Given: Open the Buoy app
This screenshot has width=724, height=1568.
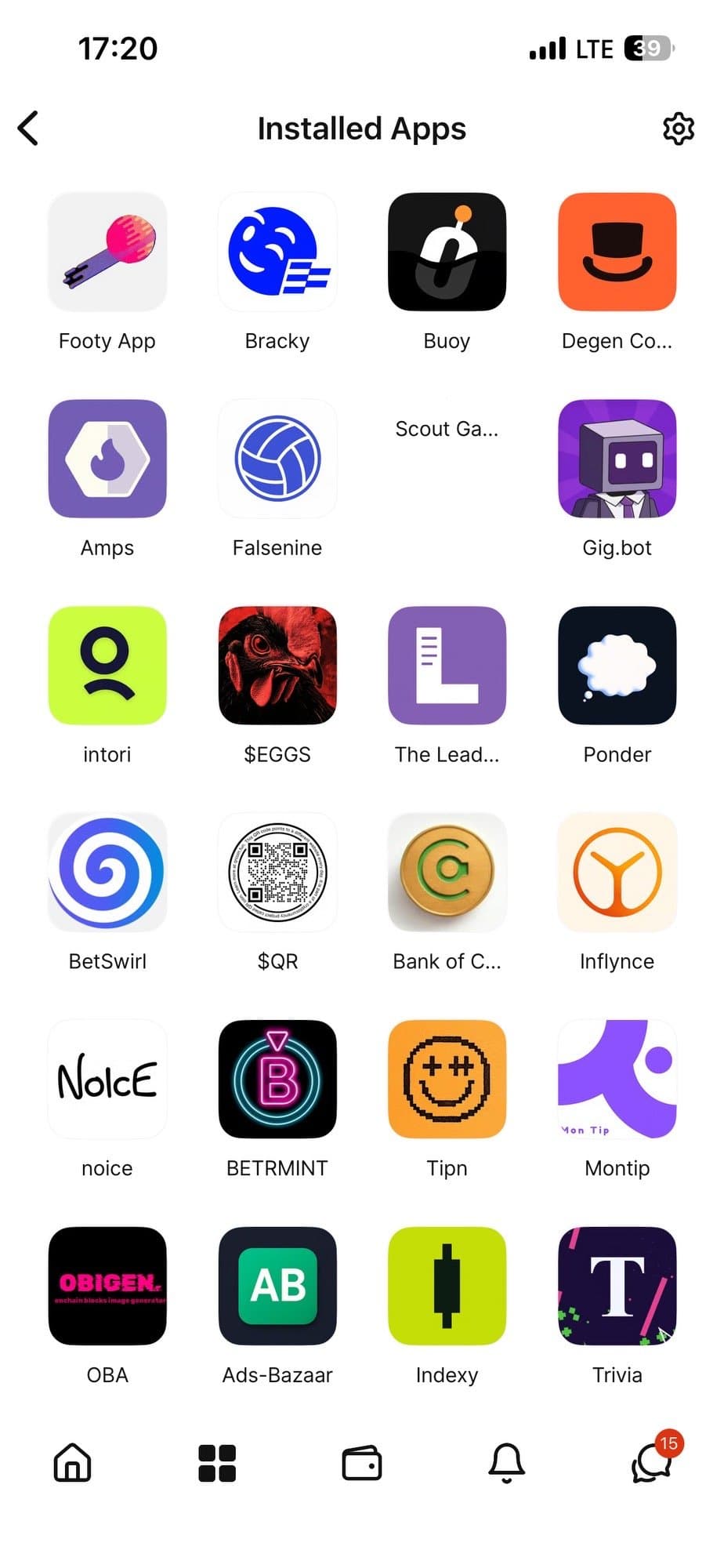Looking at the screenshot, I should click(x=447, y=252).
